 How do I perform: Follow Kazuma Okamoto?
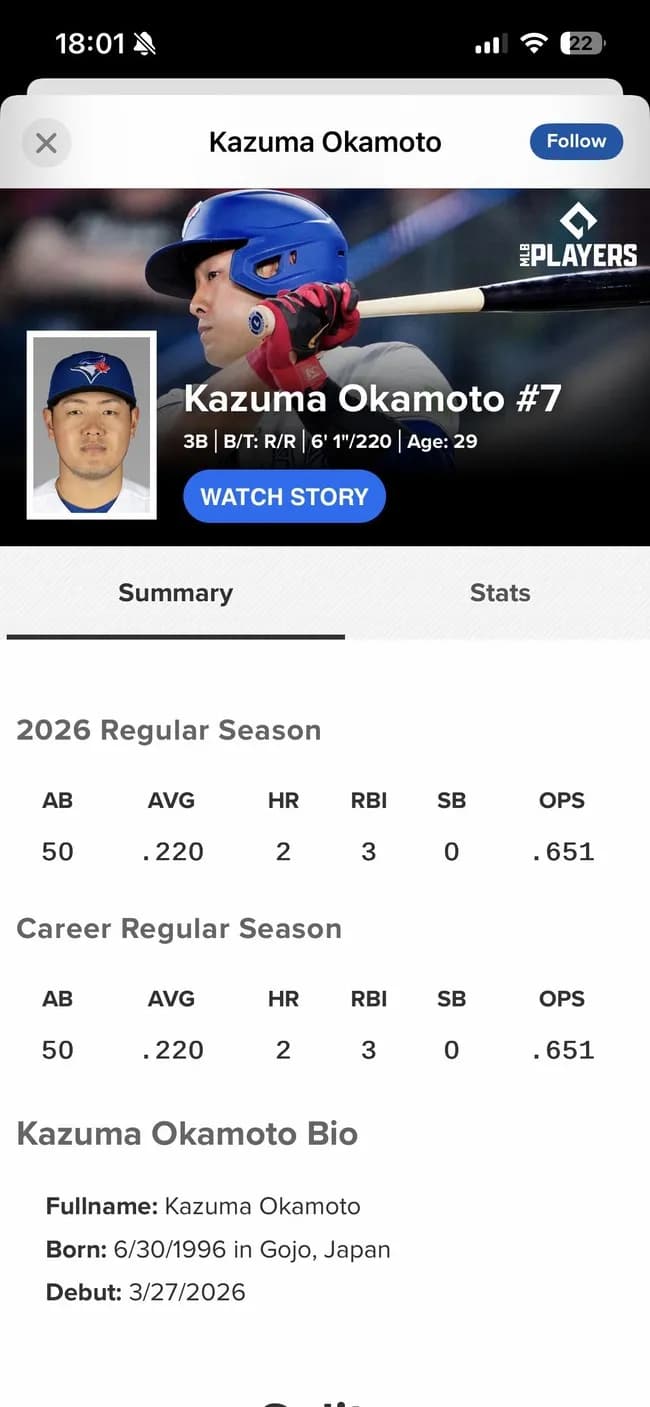click(x=575, y=142)
